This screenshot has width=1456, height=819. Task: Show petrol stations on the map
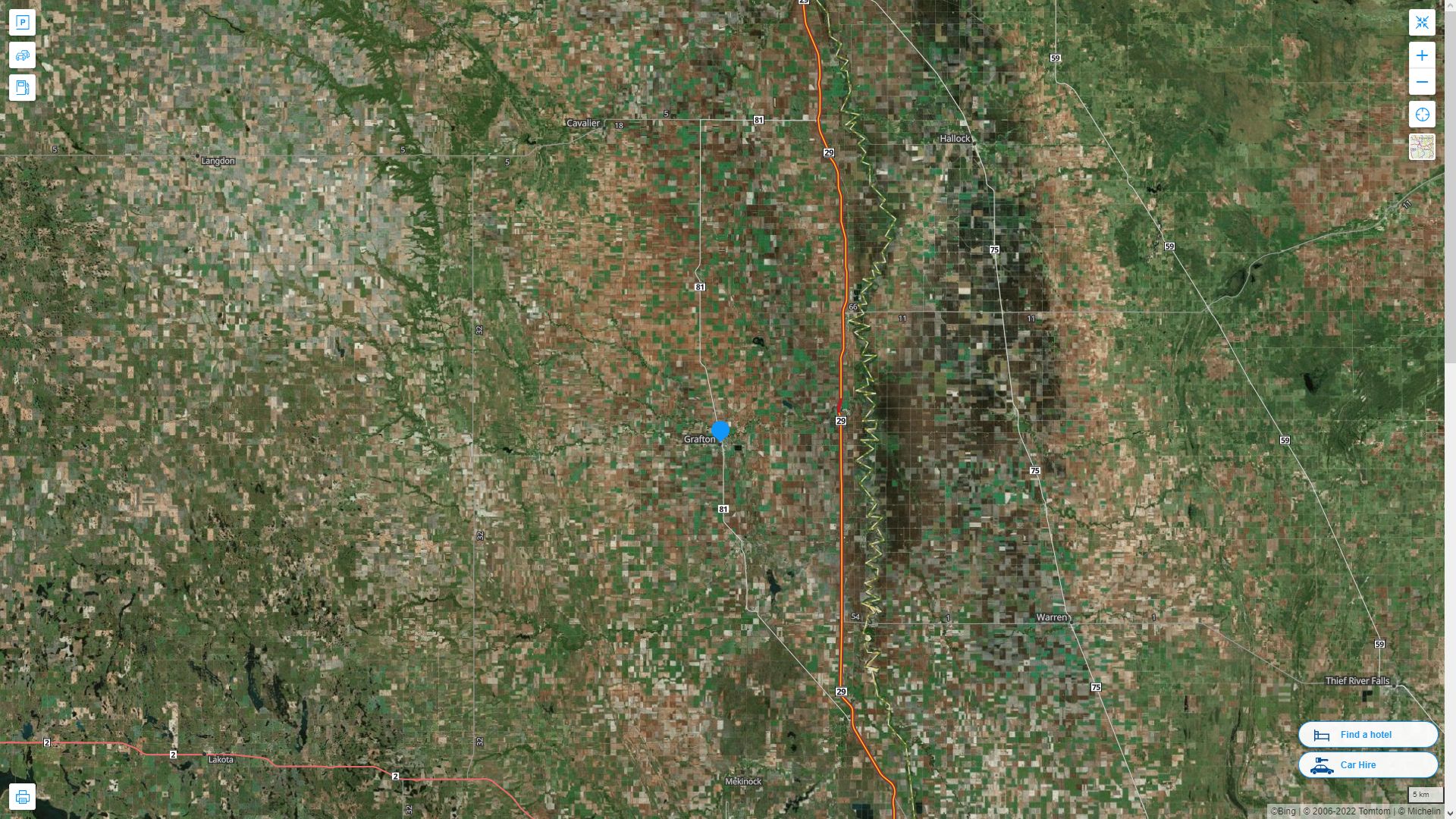pyautogui.click(x=22, y=88)
